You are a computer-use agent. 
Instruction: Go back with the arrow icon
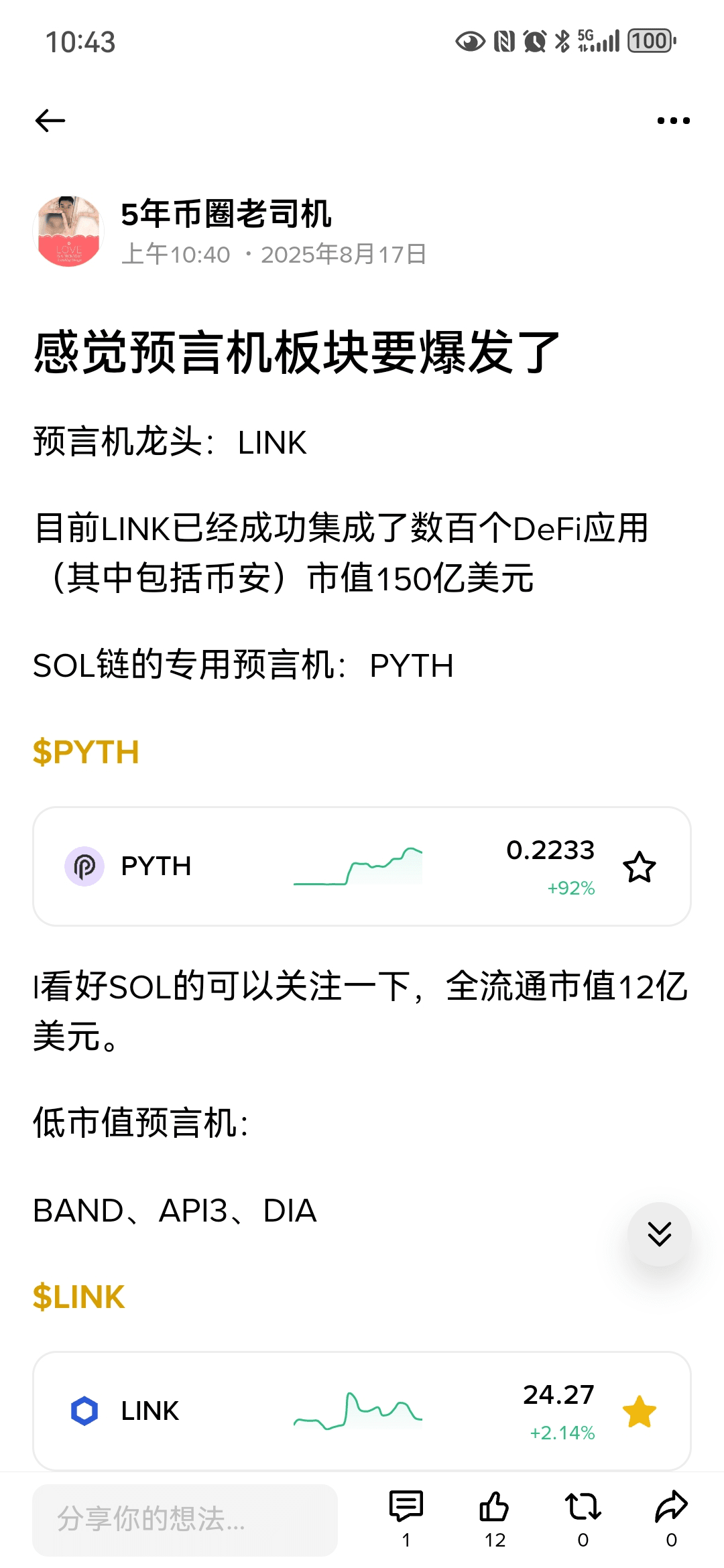pyautogui.click(x=50, y=121)
